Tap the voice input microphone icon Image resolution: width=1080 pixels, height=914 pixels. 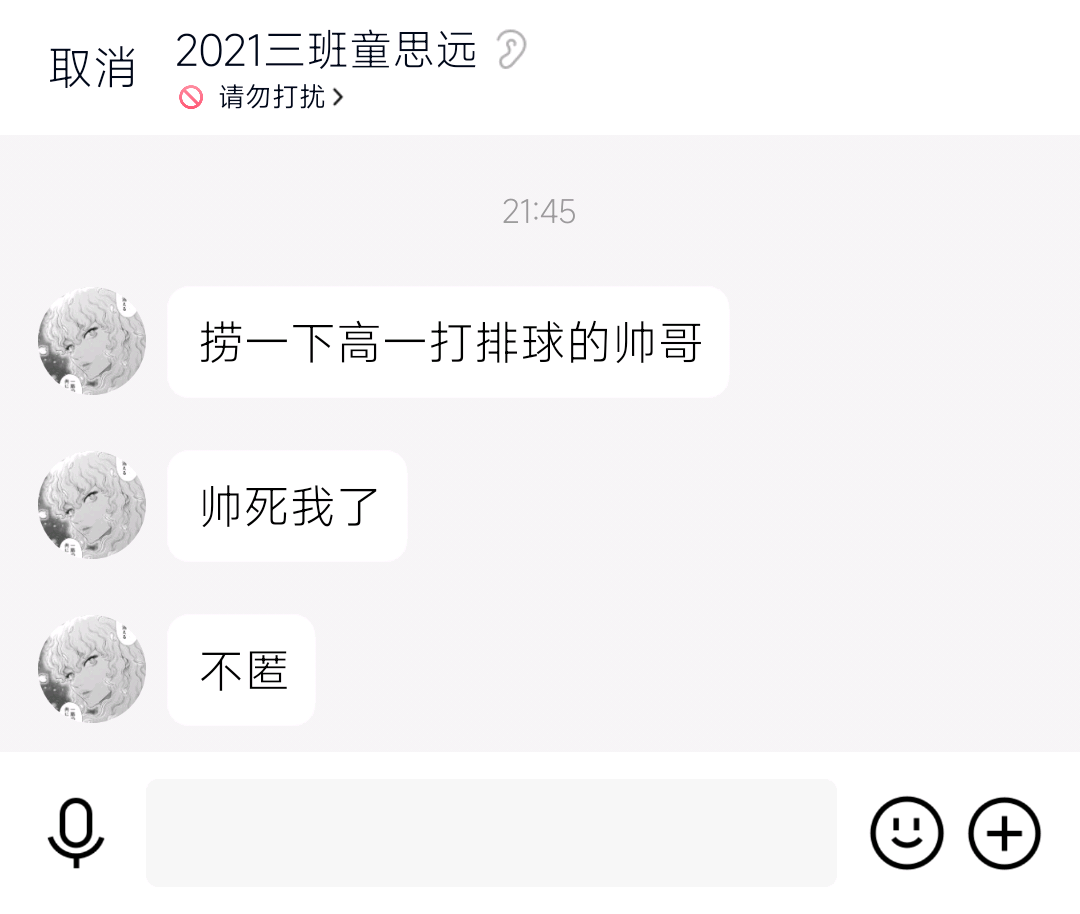click(x=76, y=832)
